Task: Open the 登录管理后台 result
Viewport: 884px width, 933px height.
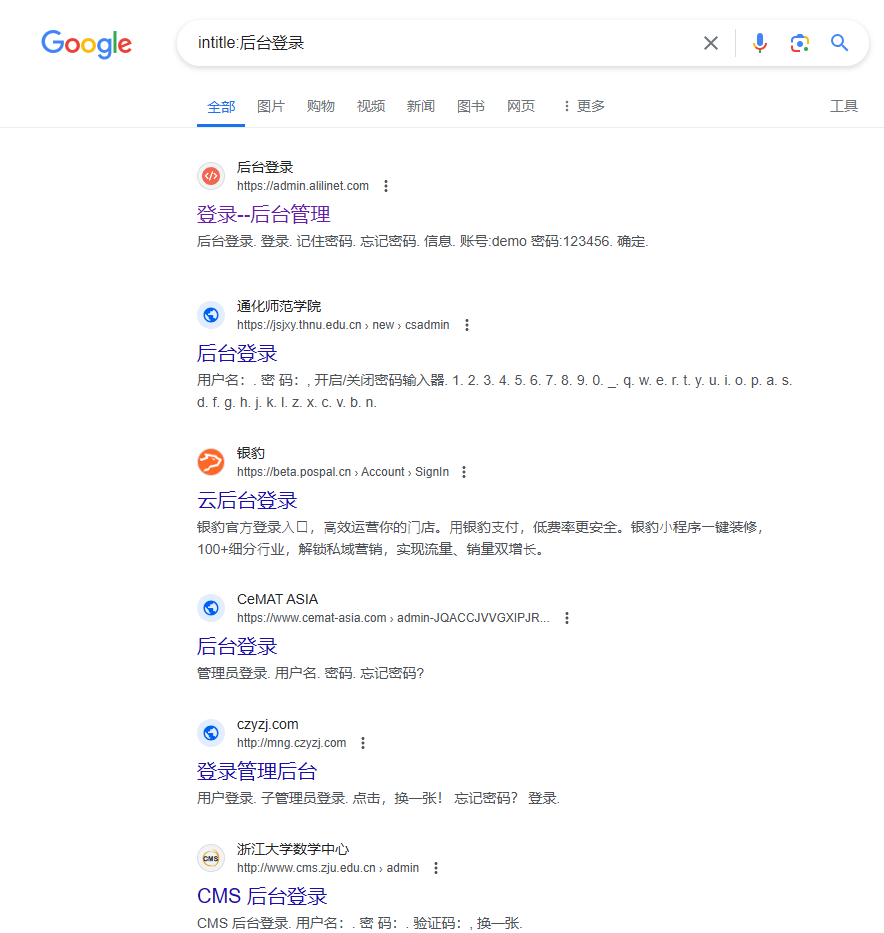Action: [x=257, y=772]
